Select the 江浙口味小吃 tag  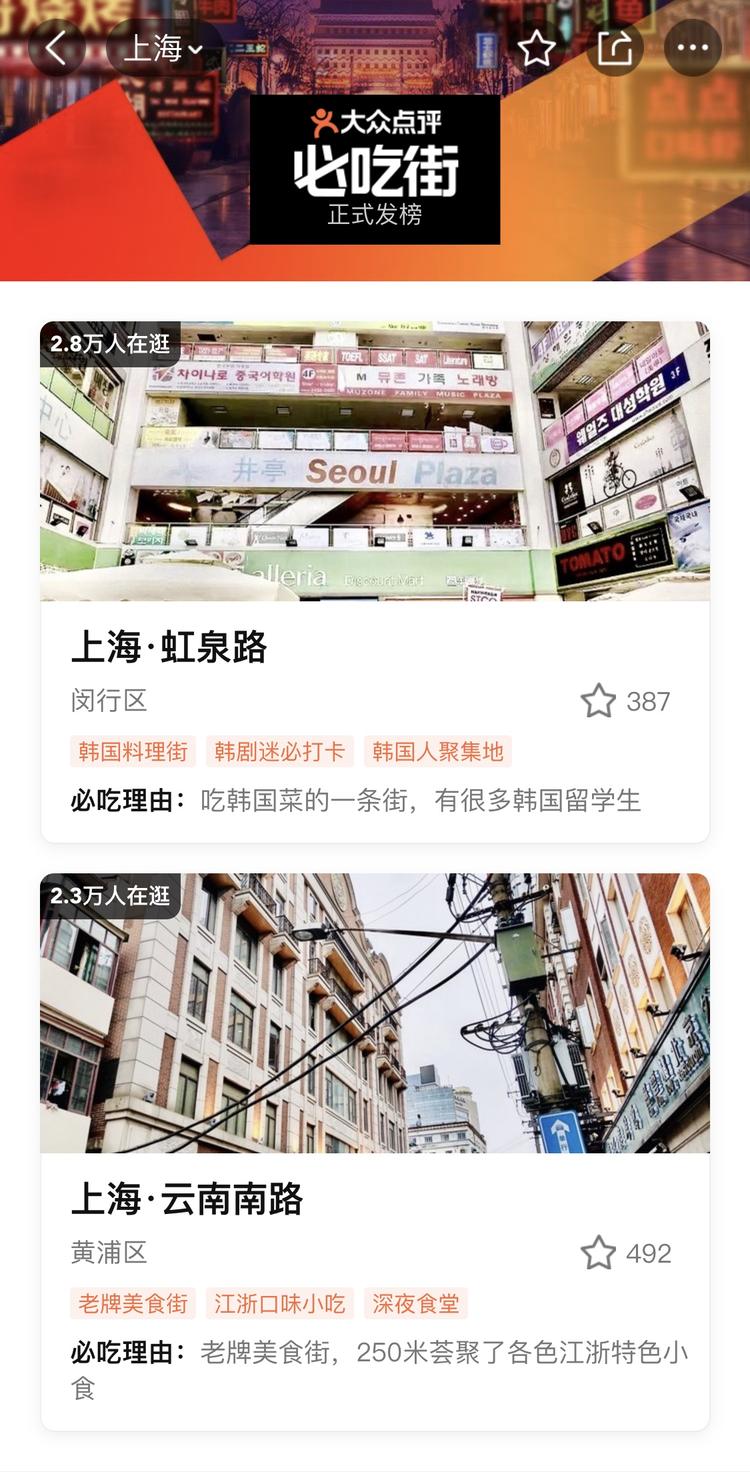[x=280, y=1303]
